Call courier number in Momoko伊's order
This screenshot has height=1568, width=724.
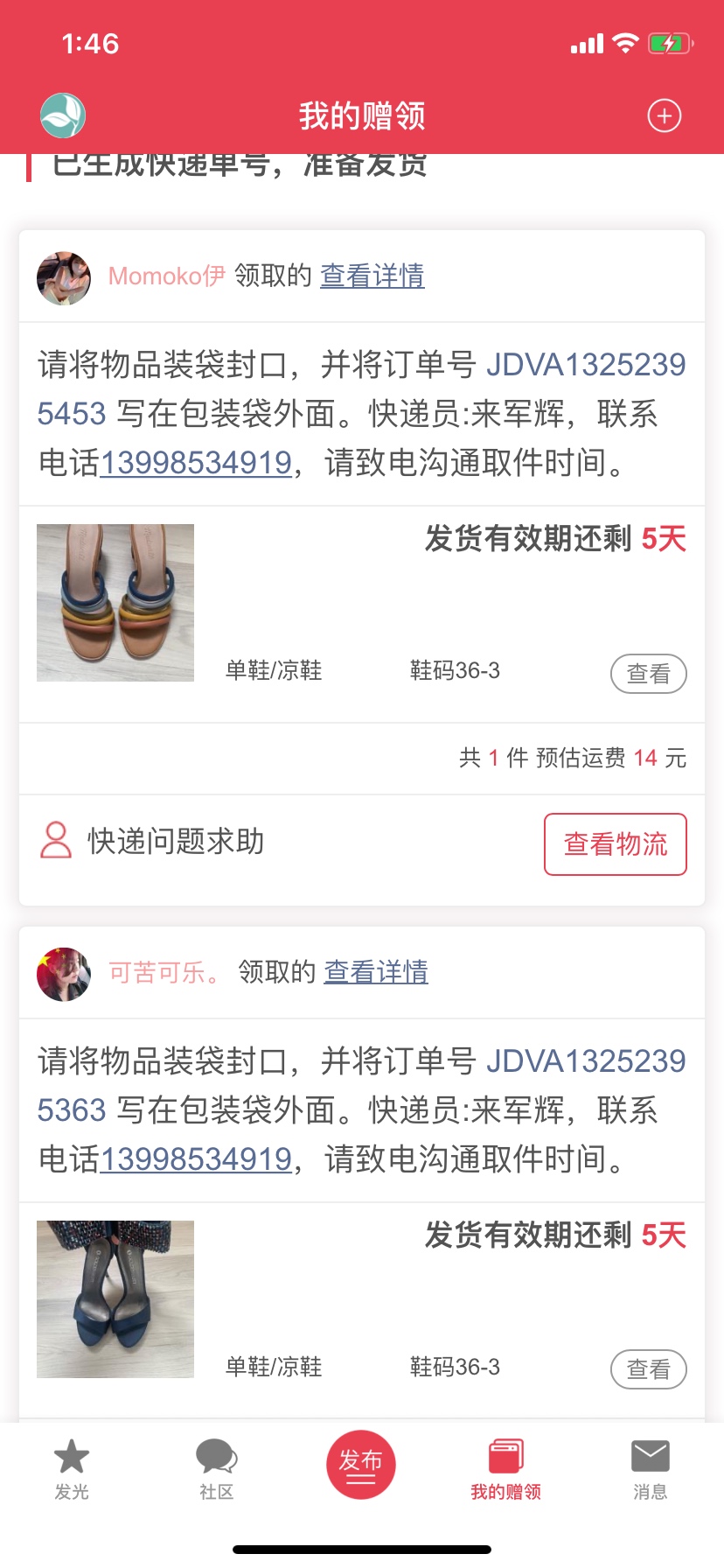[196, 463]
